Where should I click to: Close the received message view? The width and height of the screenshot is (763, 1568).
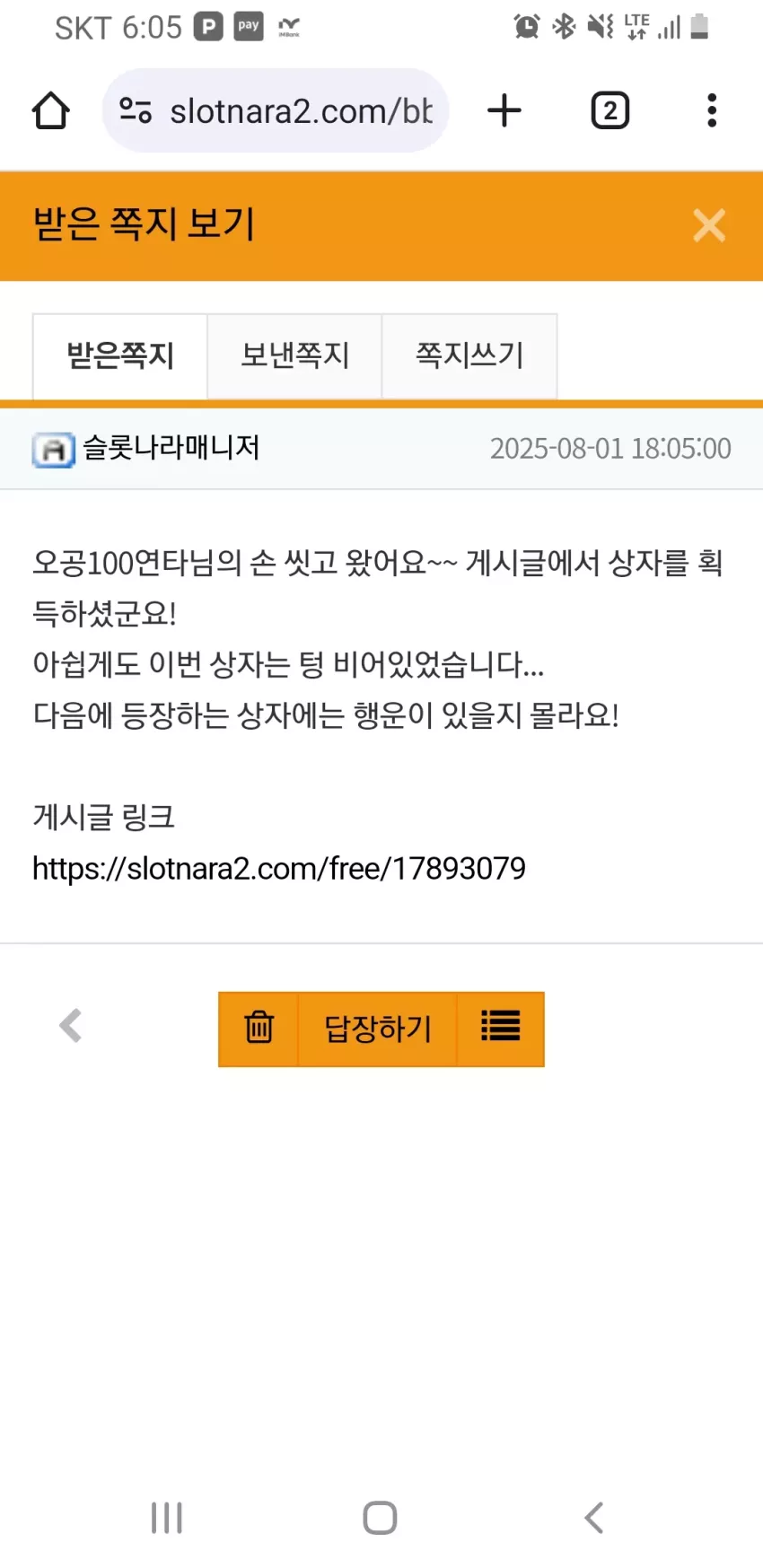[x=708, y=225]
